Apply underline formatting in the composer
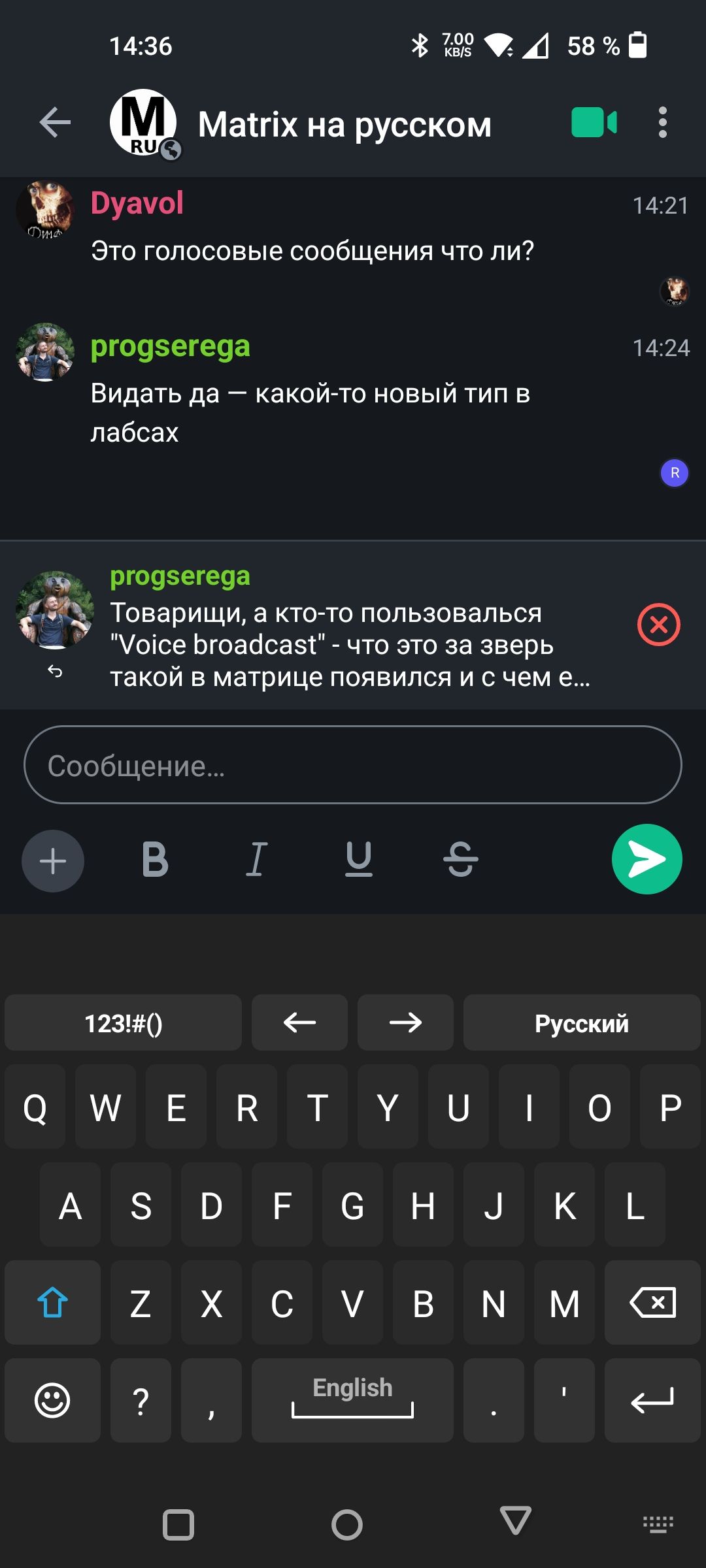This screenshot has height=1568, width=706. click(x=358, y=860)
